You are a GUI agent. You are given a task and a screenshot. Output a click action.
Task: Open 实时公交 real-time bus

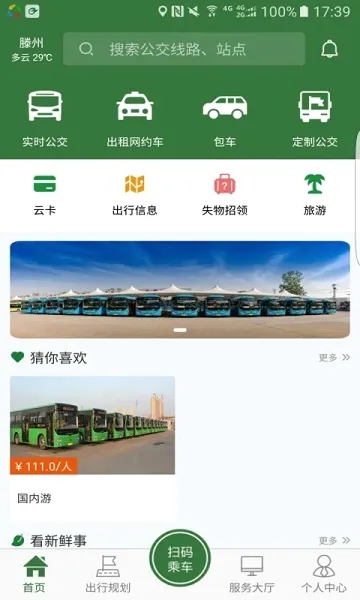45,119
